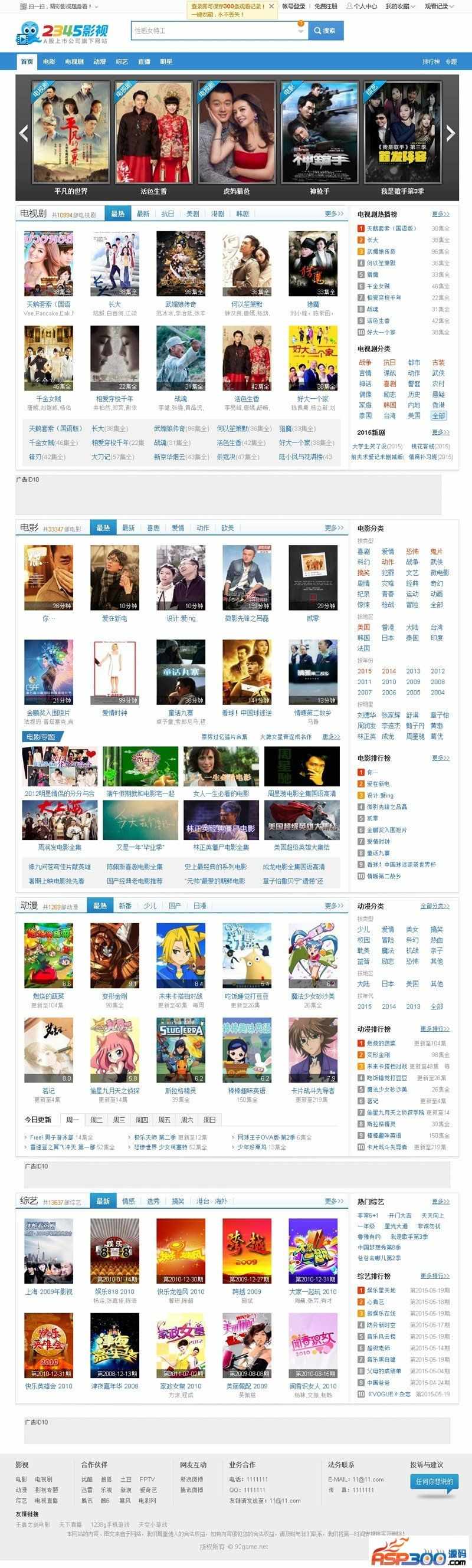Tap 任何你想说的 feedback button

pos(434,1481)
